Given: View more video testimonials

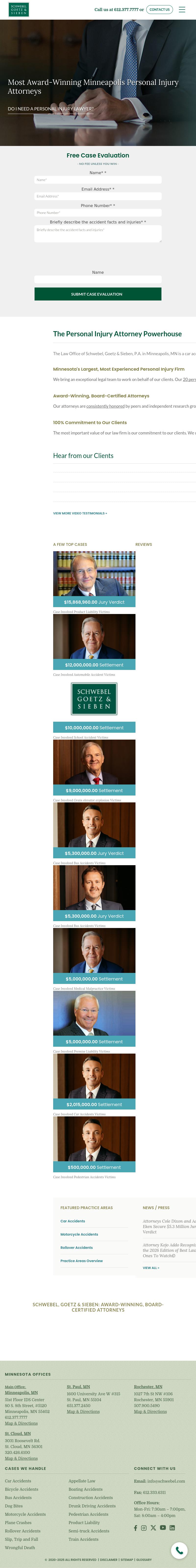Looking at the screenshot, I should click(80, 513).
